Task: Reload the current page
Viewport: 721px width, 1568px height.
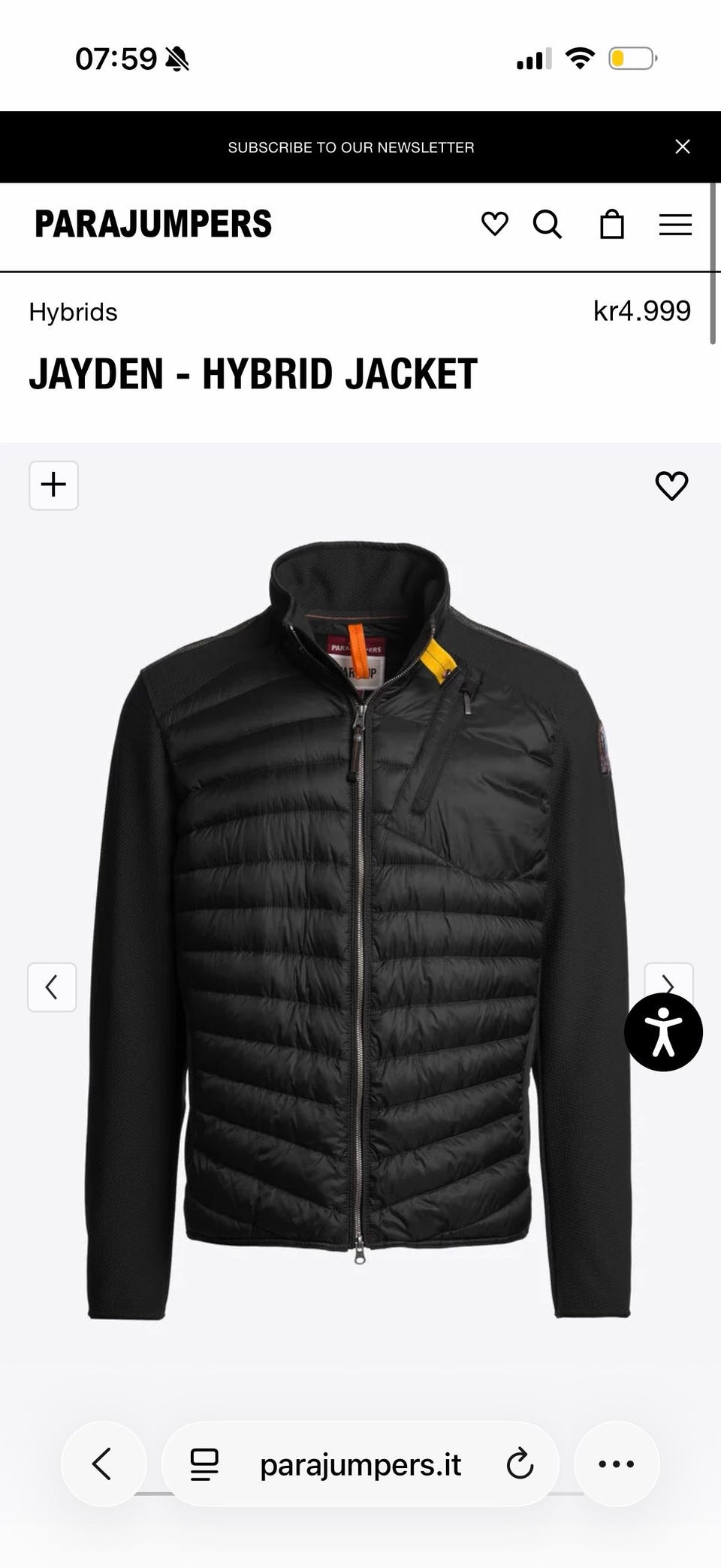Action: [x=520, y=1464]
